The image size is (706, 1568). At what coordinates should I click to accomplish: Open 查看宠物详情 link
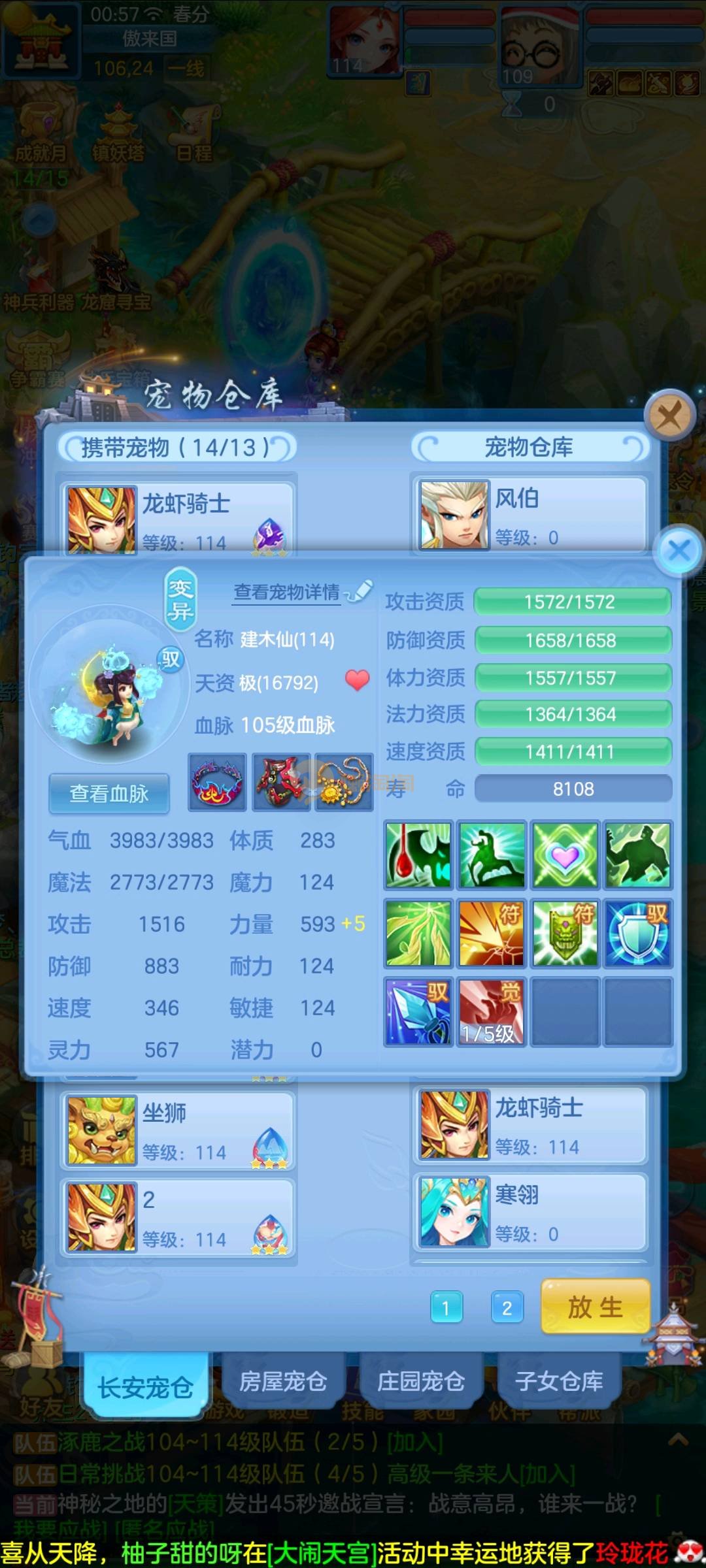(x=288, y=592)
